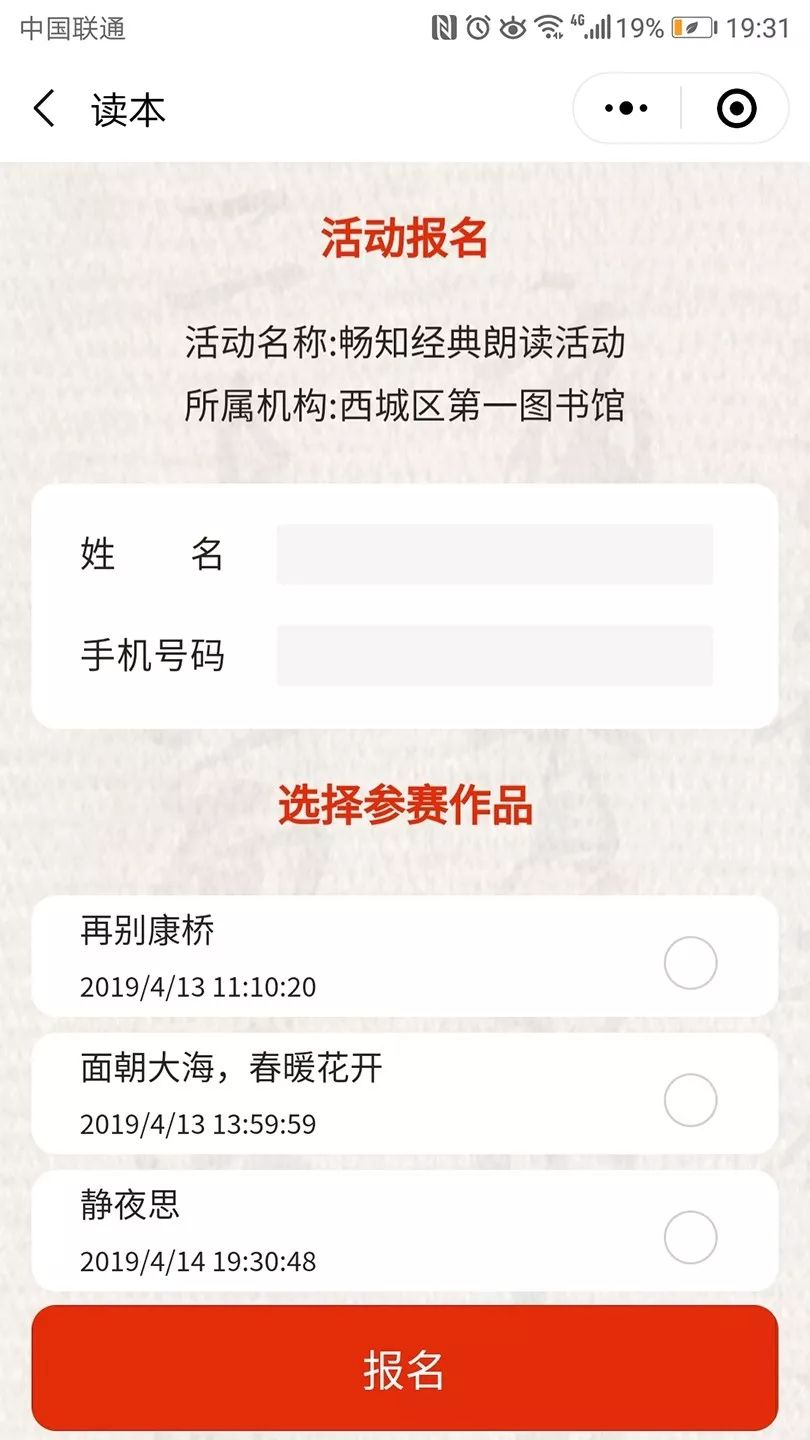Tap the 手机号码 input field
The height and width of the screenshot is (1440, 810).
click(x=494, y=656)
